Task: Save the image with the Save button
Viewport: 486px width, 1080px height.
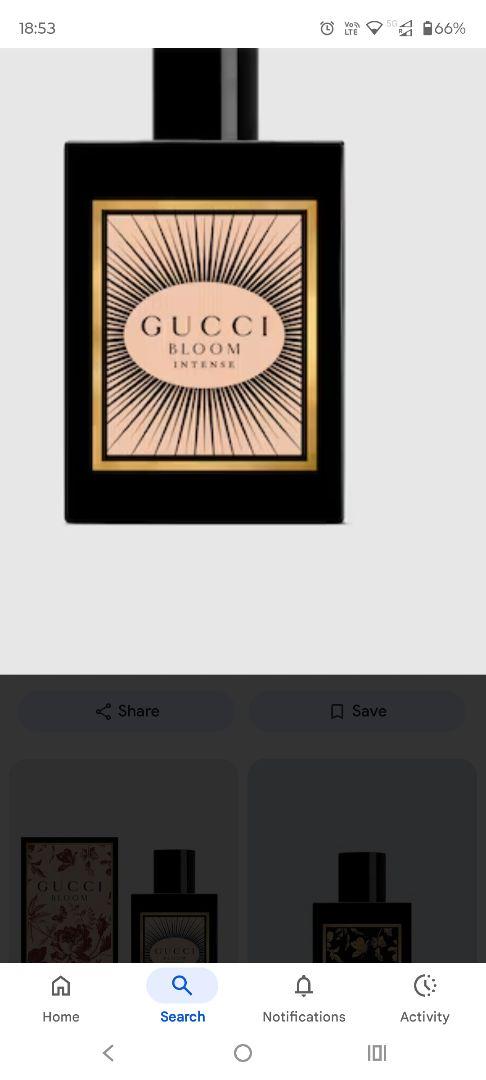Action: [x=357, y=711]
